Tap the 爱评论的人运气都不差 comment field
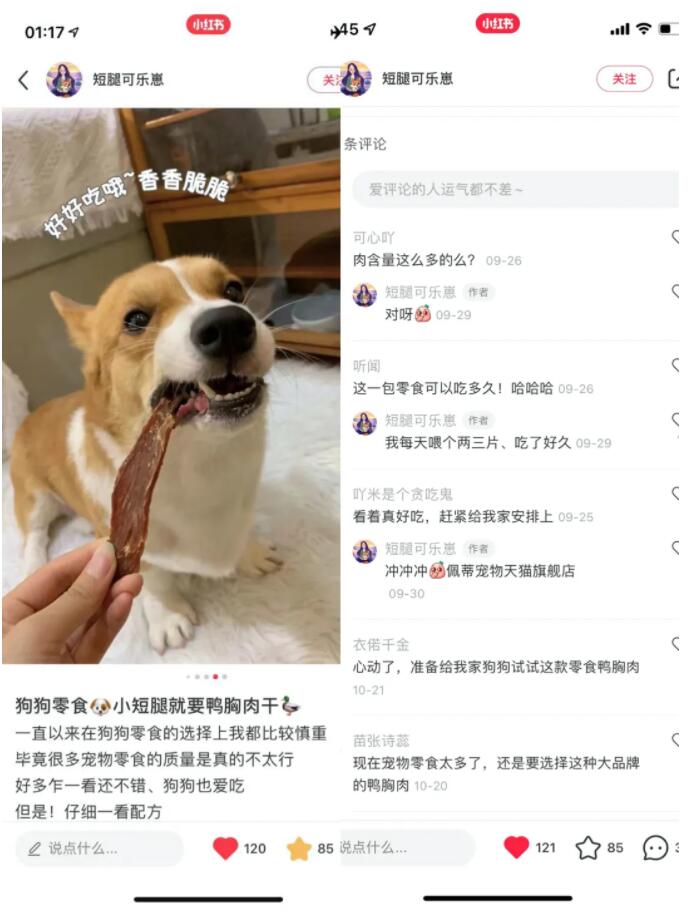Image resolution: width=690 pixels, height=912 pixels. [x=515, y=189]
